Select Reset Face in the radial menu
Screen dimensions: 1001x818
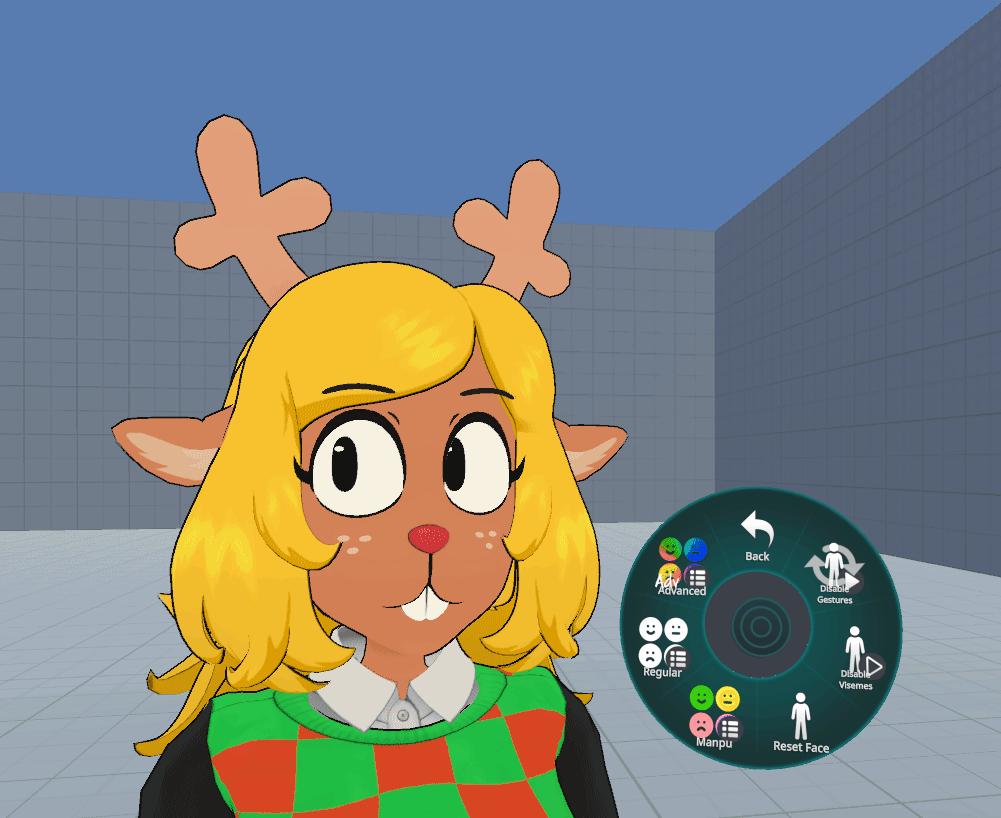[800, 720]
